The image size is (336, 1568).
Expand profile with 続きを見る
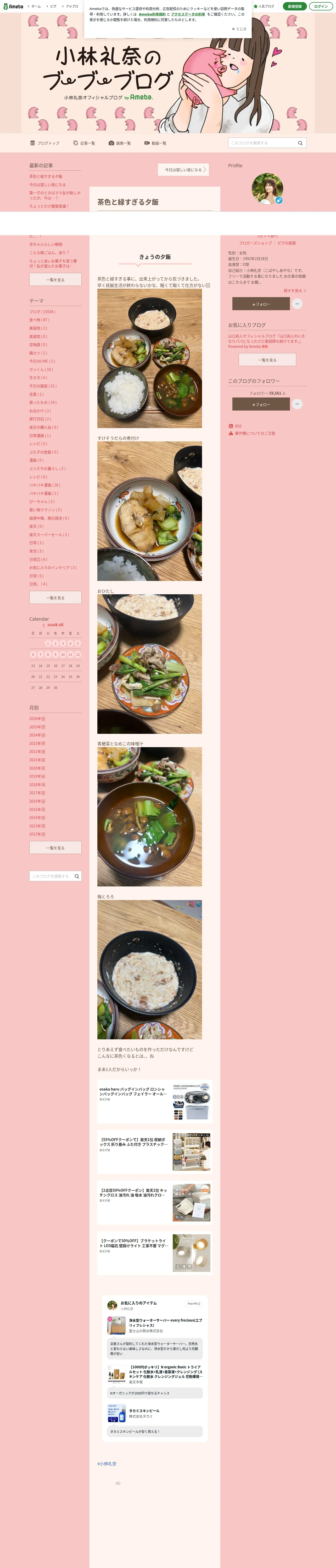coord(295,291)
